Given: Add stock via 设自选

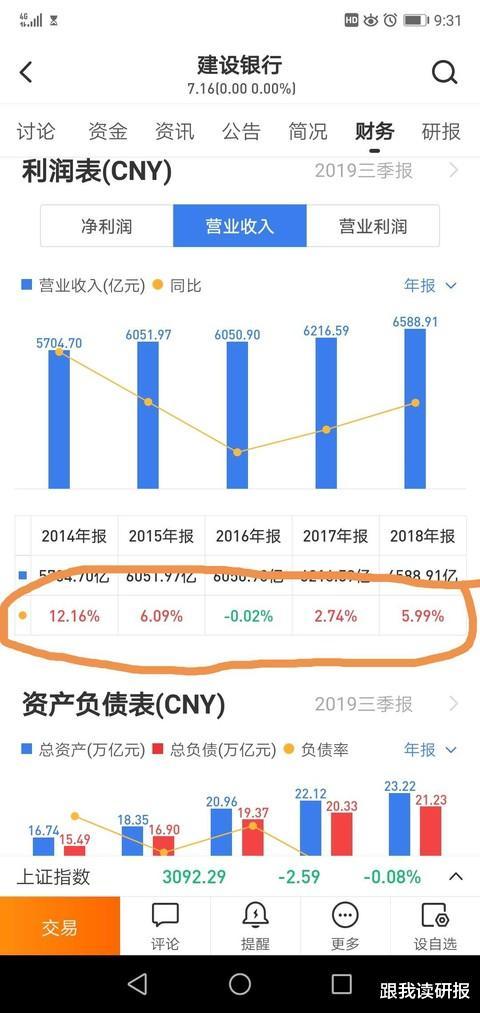Looking at the screenshot, I should click(x=435, y=927).
